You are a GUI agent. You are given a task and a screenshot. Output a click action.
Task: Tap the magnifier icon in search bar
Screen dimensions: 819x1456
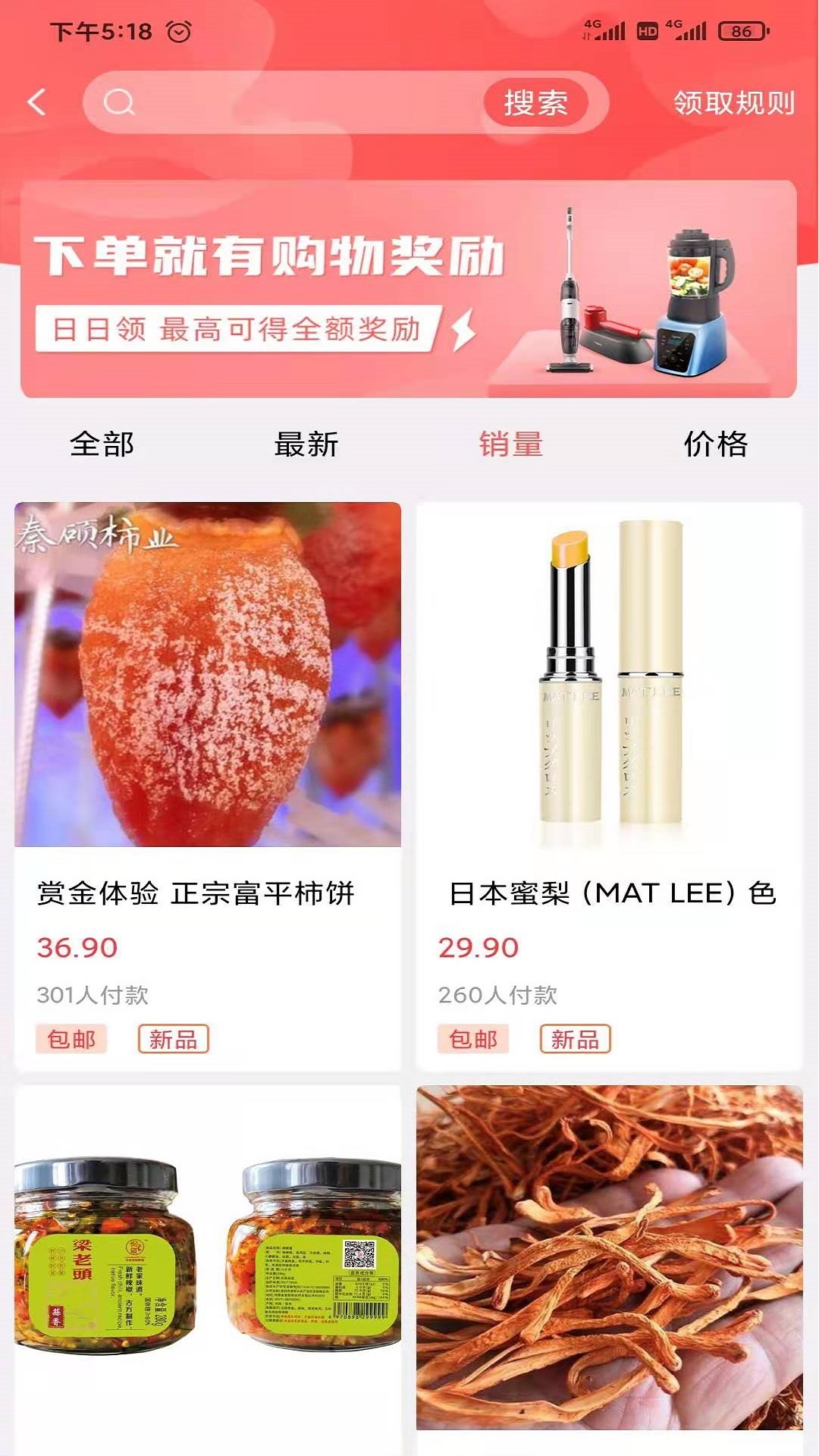tap(118, 103)
